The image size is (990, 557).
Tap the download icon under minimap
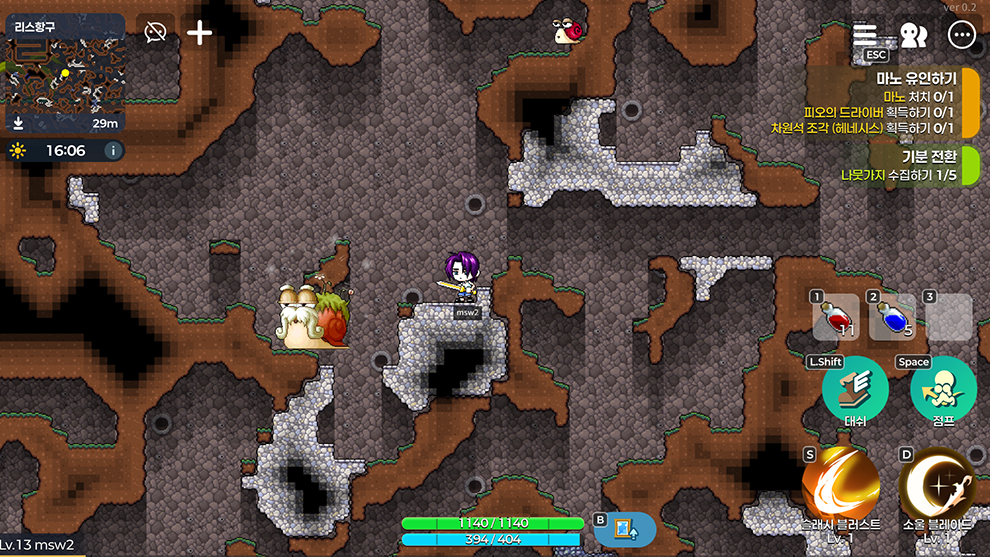(18, 123)
